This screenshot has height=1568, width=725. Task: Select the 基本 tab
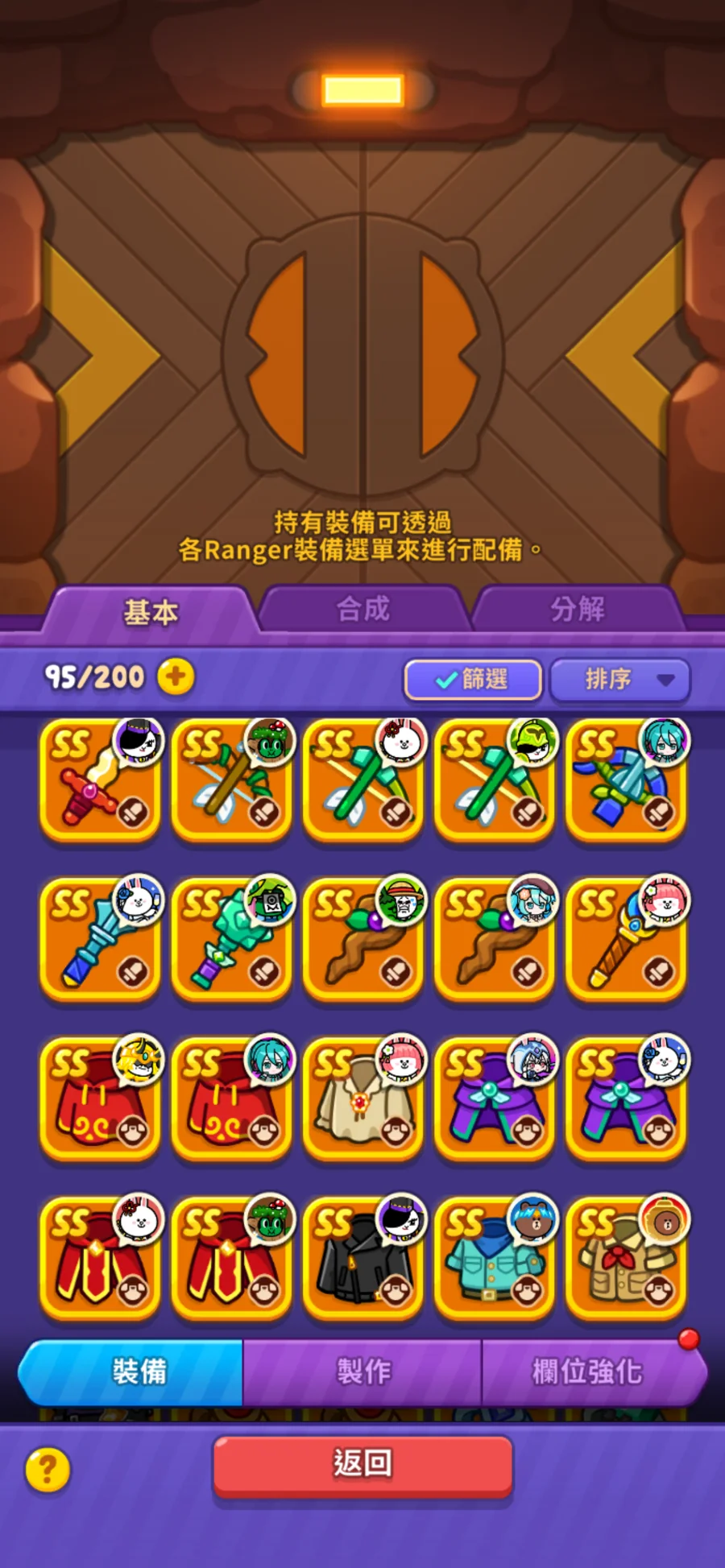(x=151, y=612)
